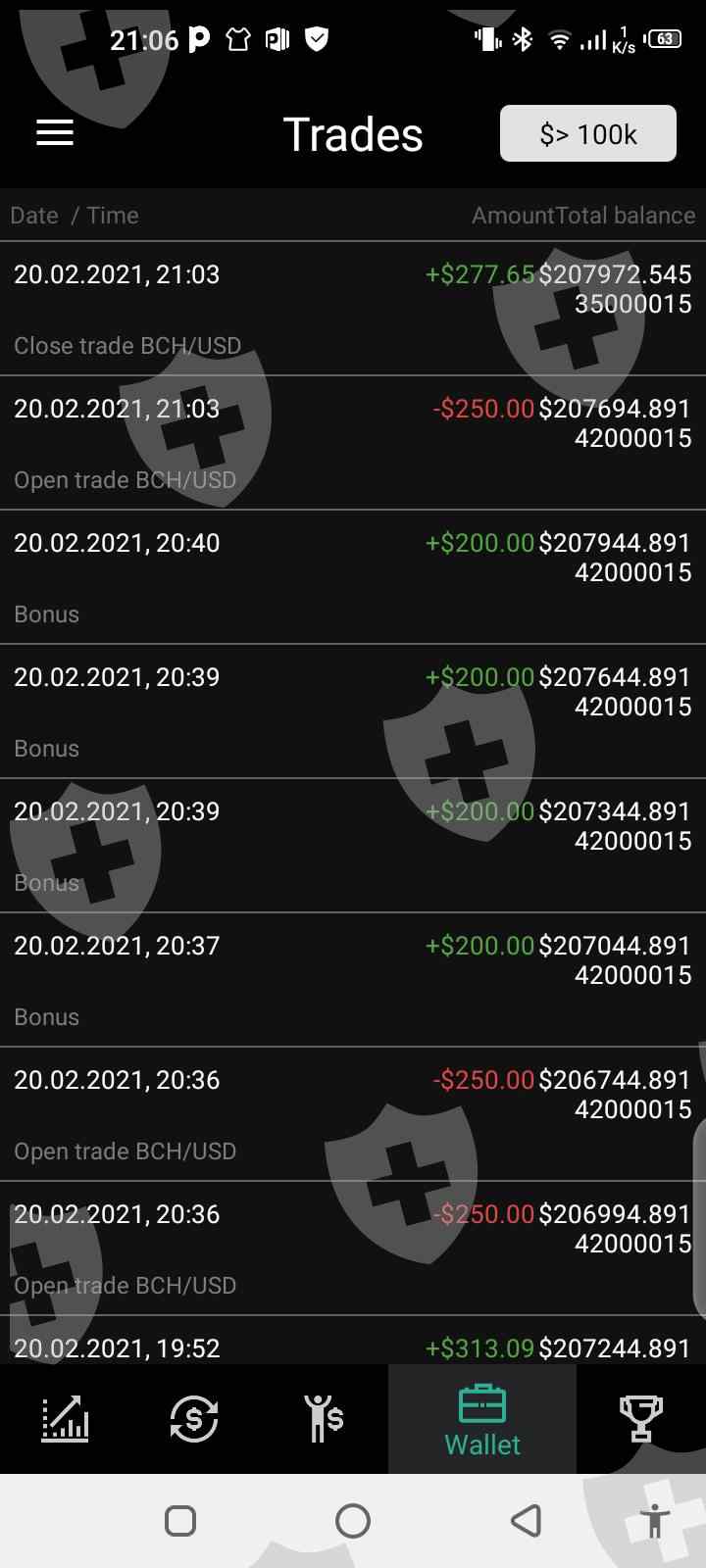Open the dollar exchange tab
This screenshot has width=706, height=1568.
pos(193,1418)
